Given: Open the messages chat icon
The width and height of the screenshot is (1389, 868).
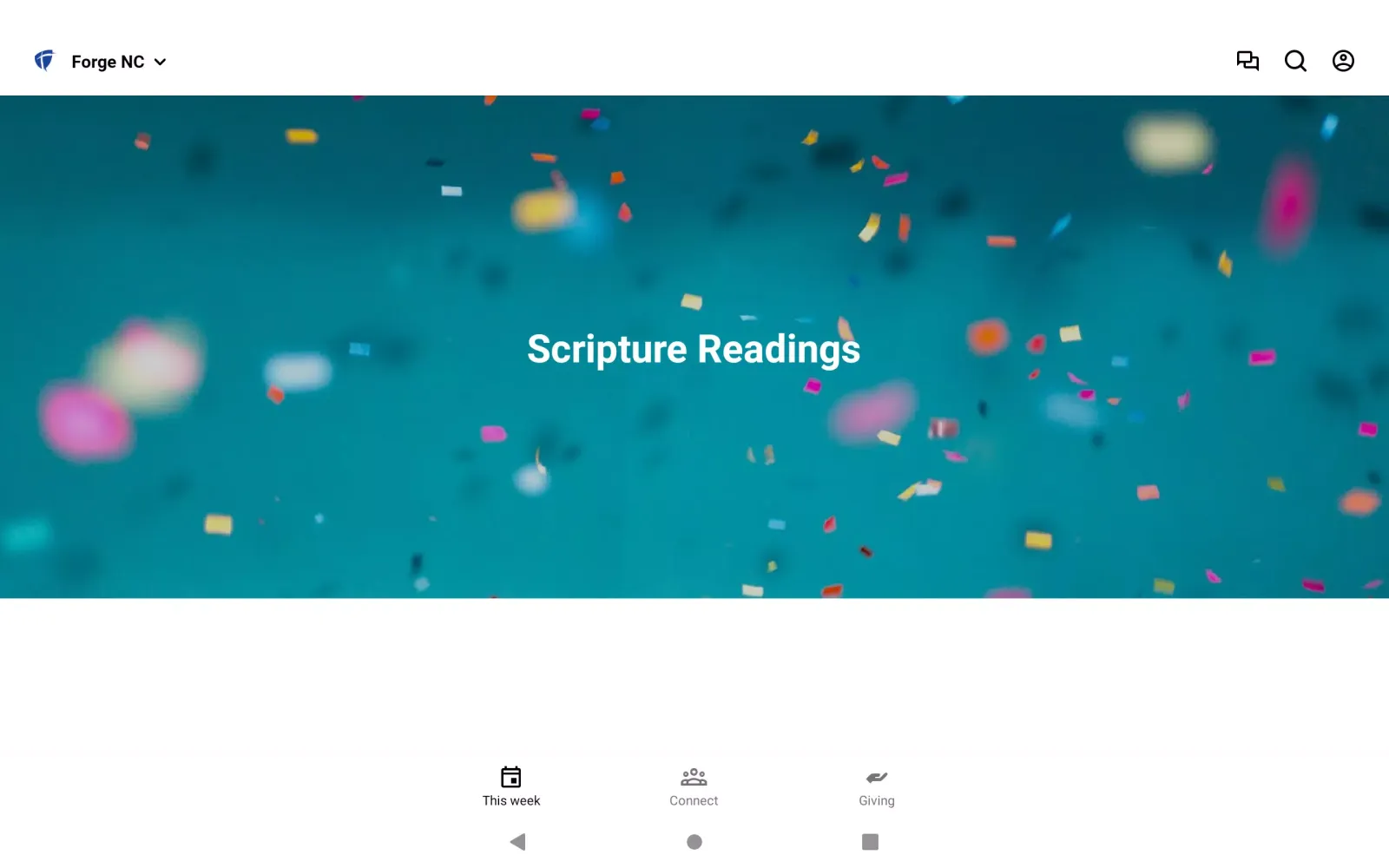Looking at the screenshot, I should [1247, 61].
